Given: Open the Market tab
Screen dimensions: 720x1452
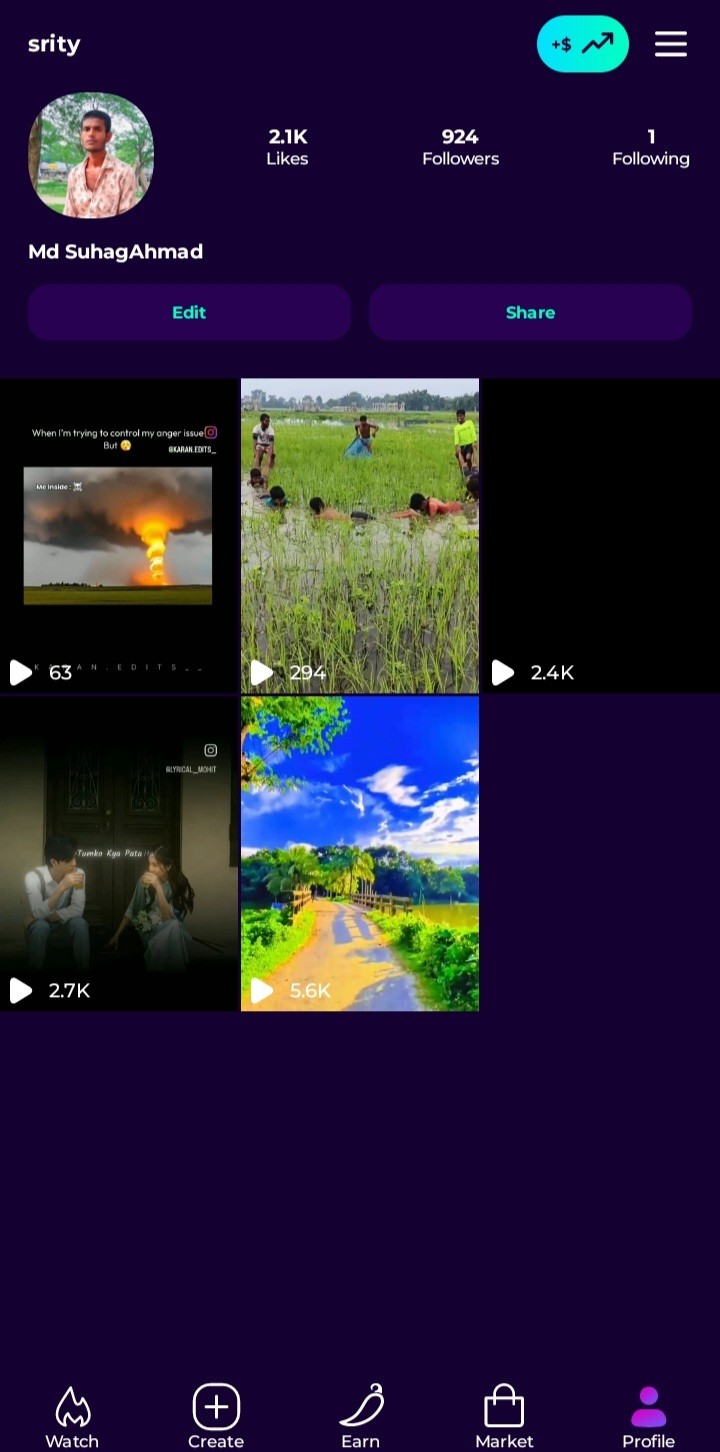Looking at the screenshot, I should (504, 1416).
